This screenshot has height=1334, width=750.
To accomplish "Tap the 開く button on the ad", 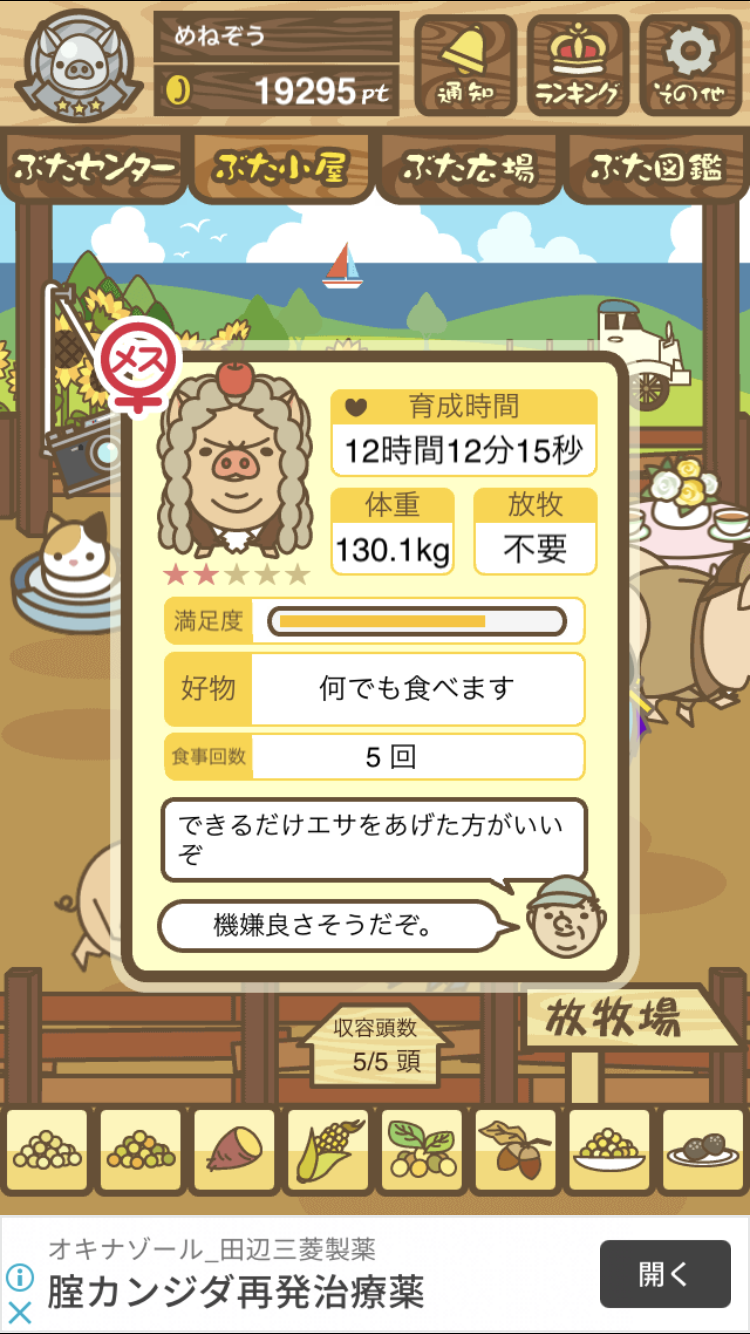I will click(664, 1274).
